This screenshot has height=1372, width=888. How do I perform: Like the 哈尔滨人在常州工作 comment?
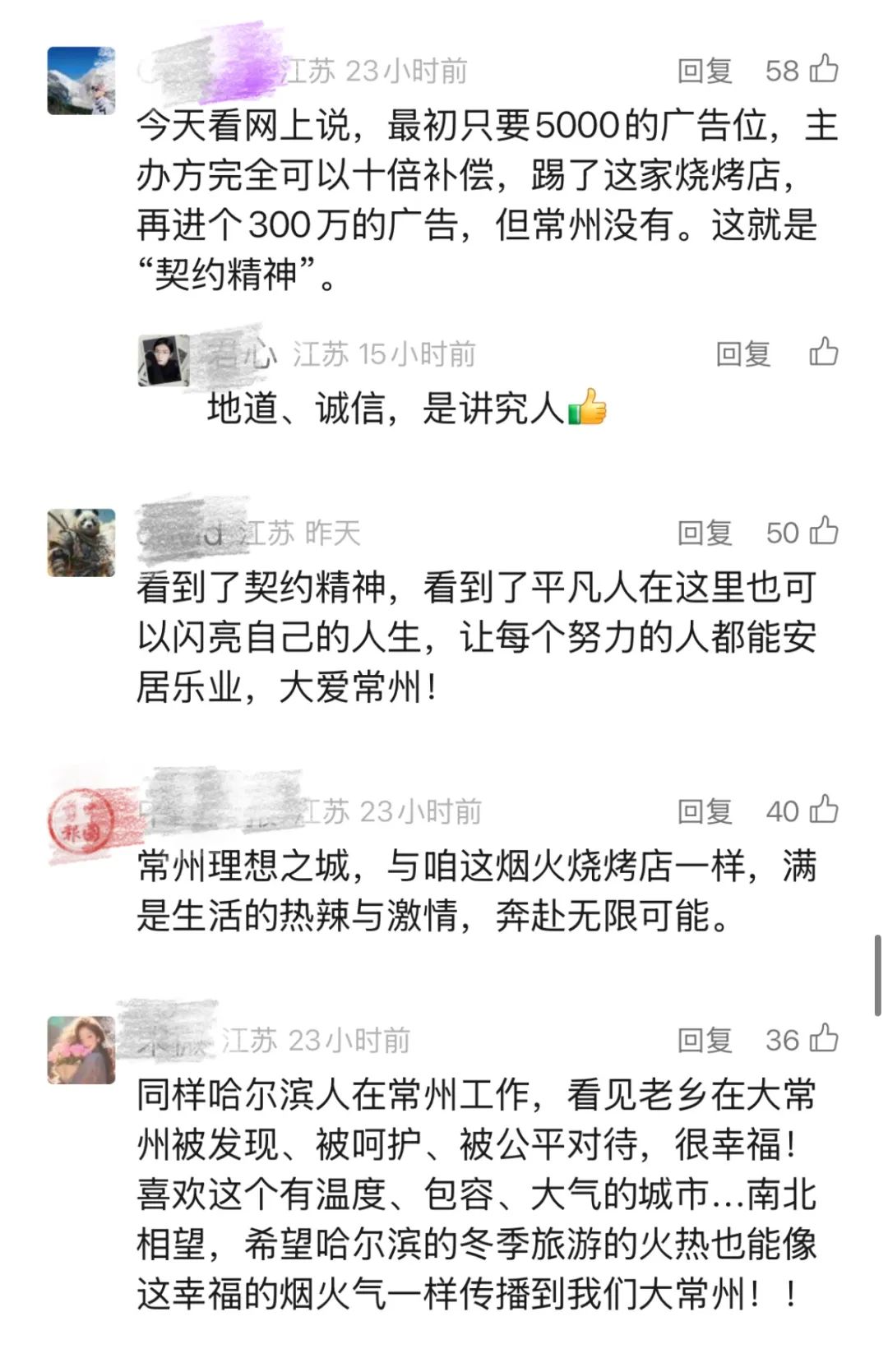824,1039
